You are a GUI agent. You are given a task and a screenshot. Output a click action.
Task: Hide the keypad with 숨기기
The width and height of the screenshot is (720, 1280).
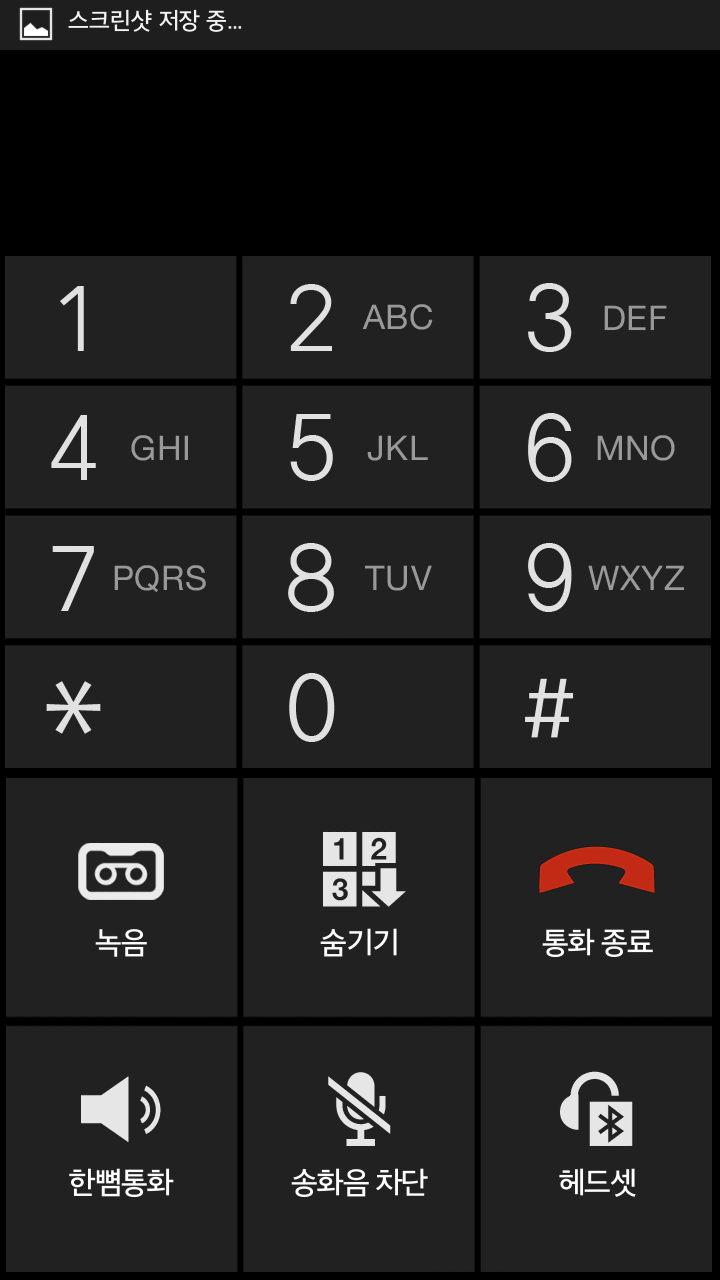[x=359, y=897]
